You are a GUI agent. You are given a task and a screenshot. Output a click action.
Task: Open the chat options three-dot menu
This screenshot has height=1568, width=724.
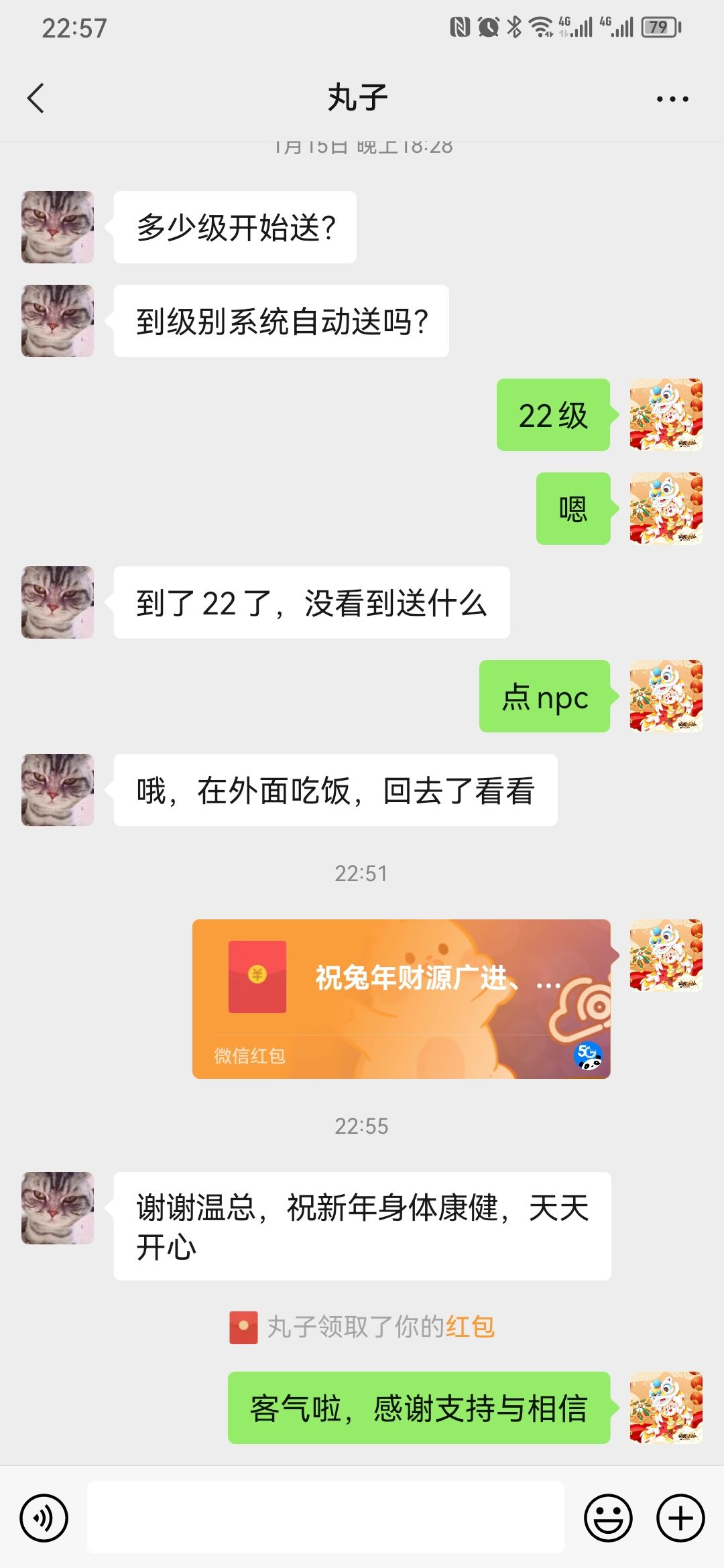click(672, 99)
